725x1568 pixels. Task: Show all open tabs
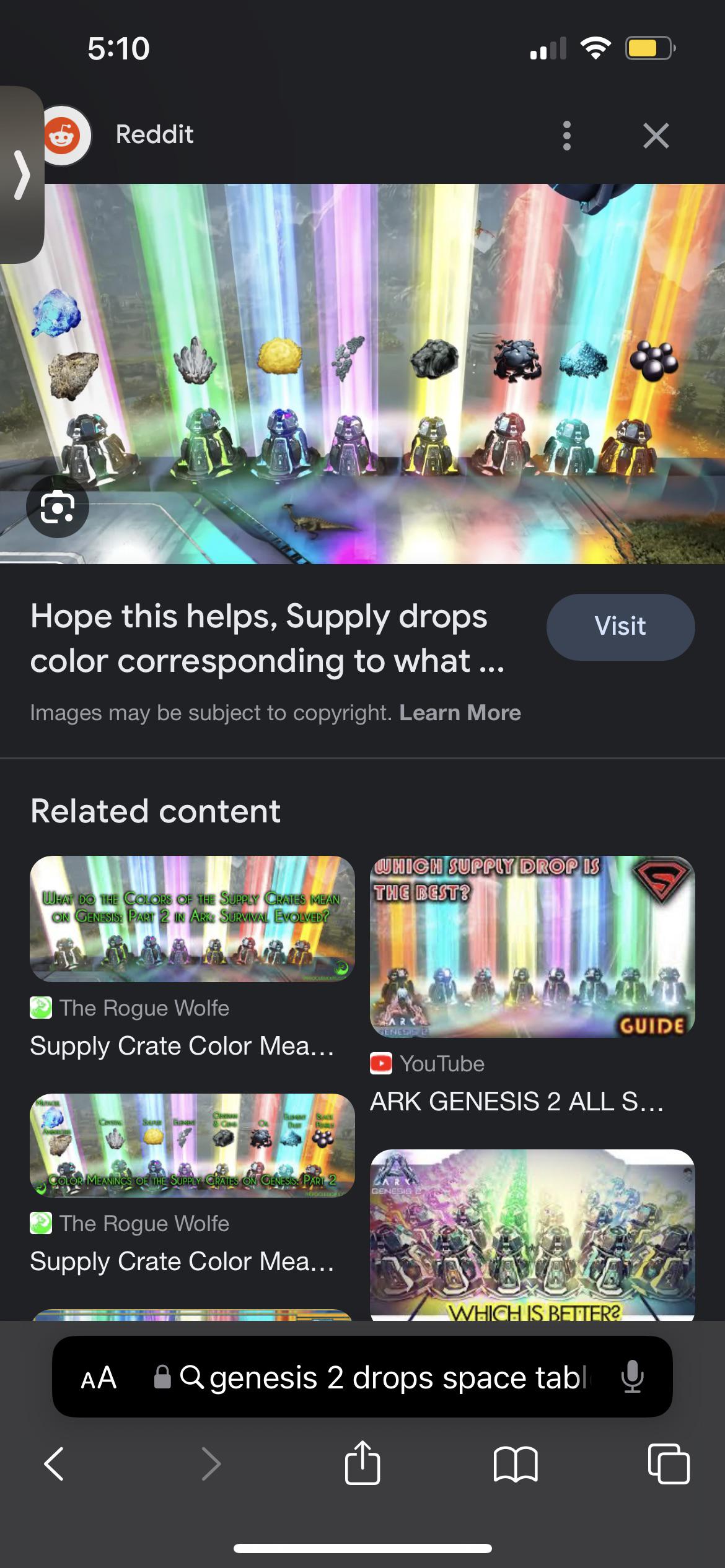point(668,1464)
